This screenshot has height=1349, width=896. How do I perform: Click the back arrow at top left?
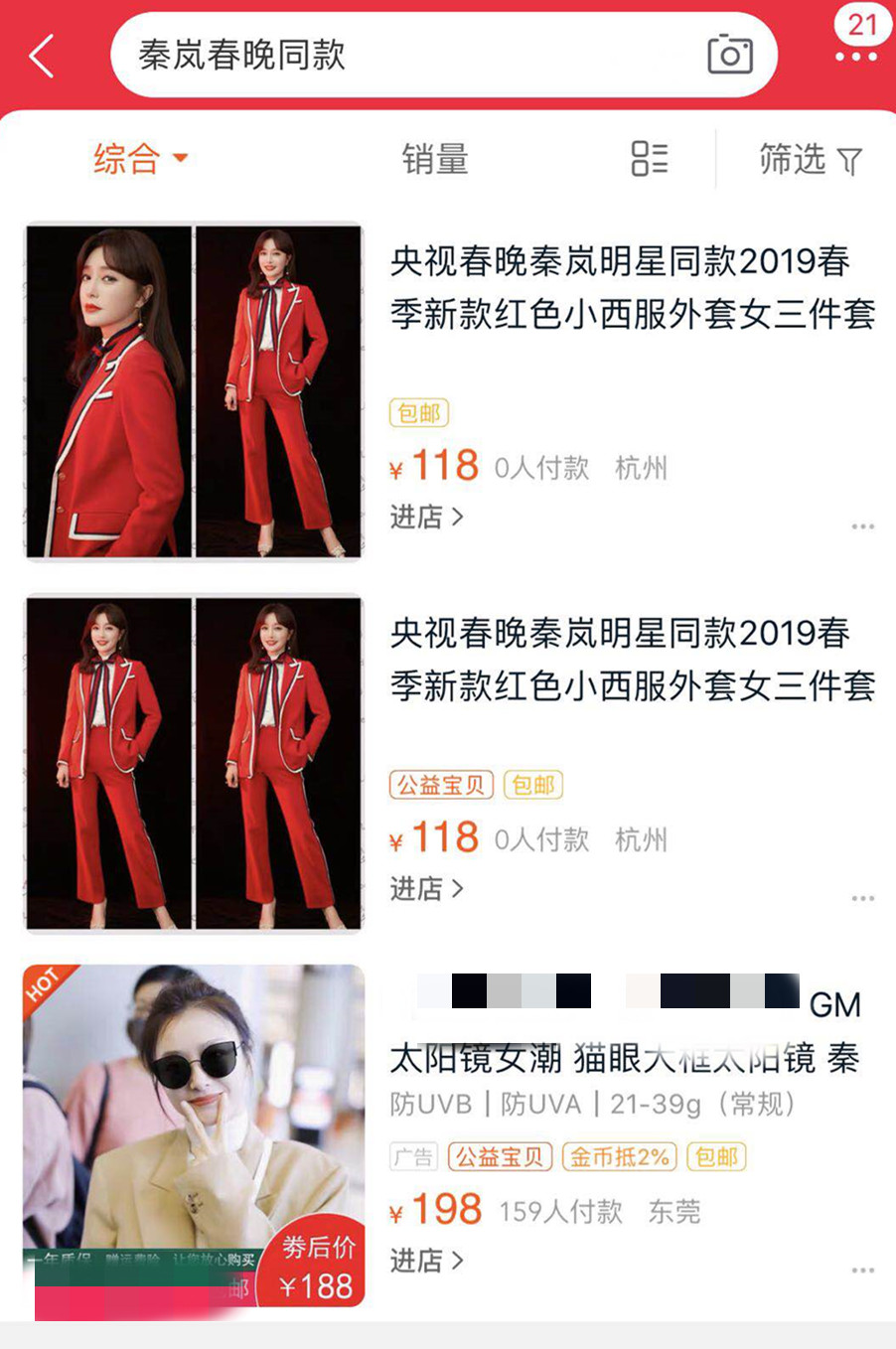pyautogui.click(x=38, y=57)
